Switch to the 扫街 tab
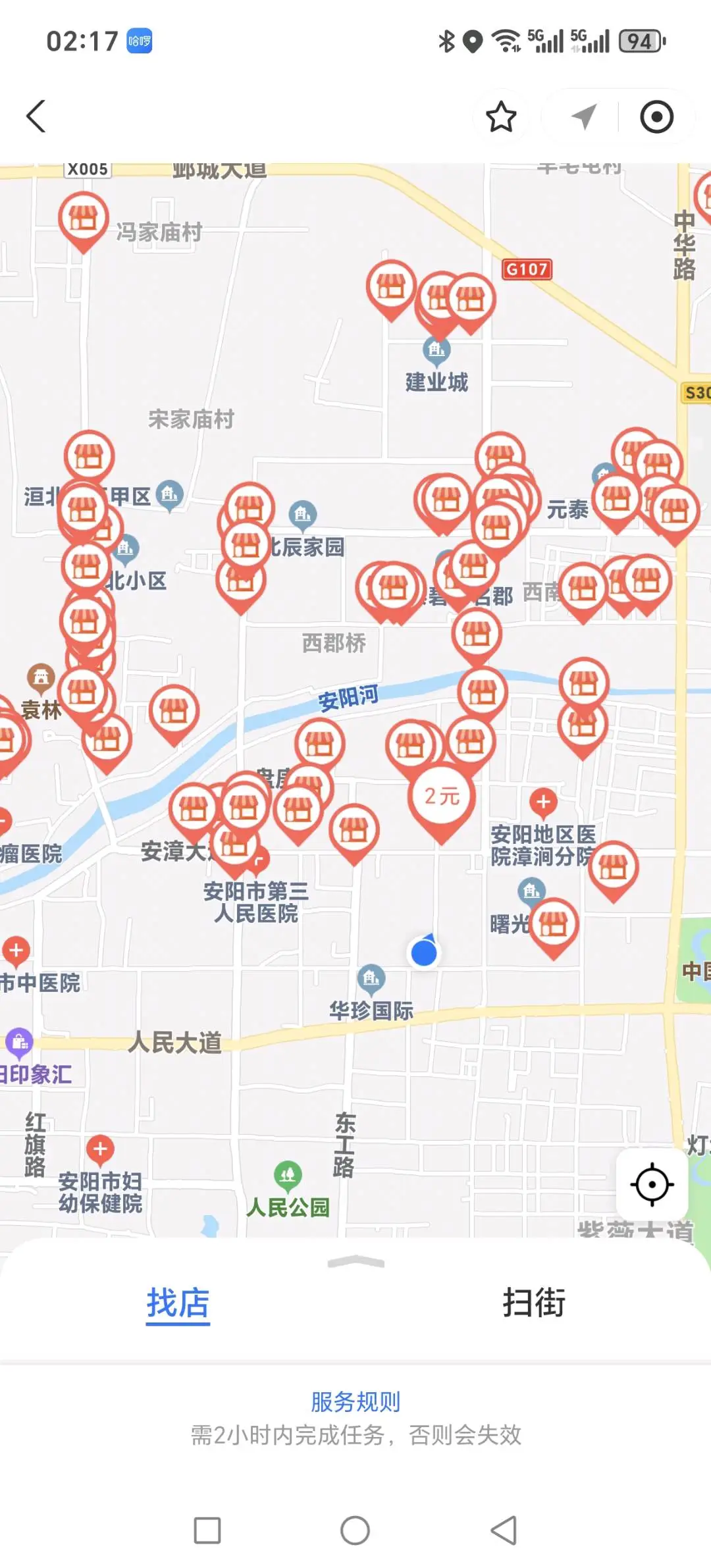 pos(534,1303)
